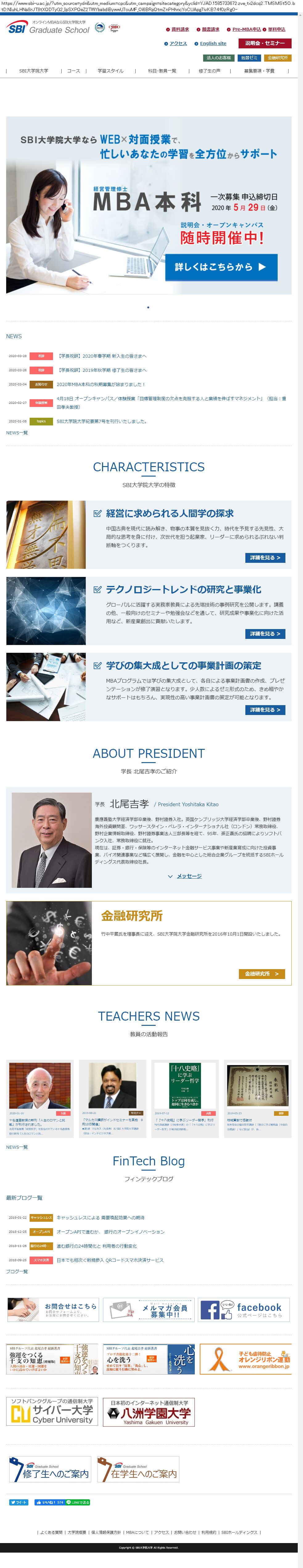Tap the 詳しくはこちらから banner button
303x1568 pixels.
tap(221, 266)
